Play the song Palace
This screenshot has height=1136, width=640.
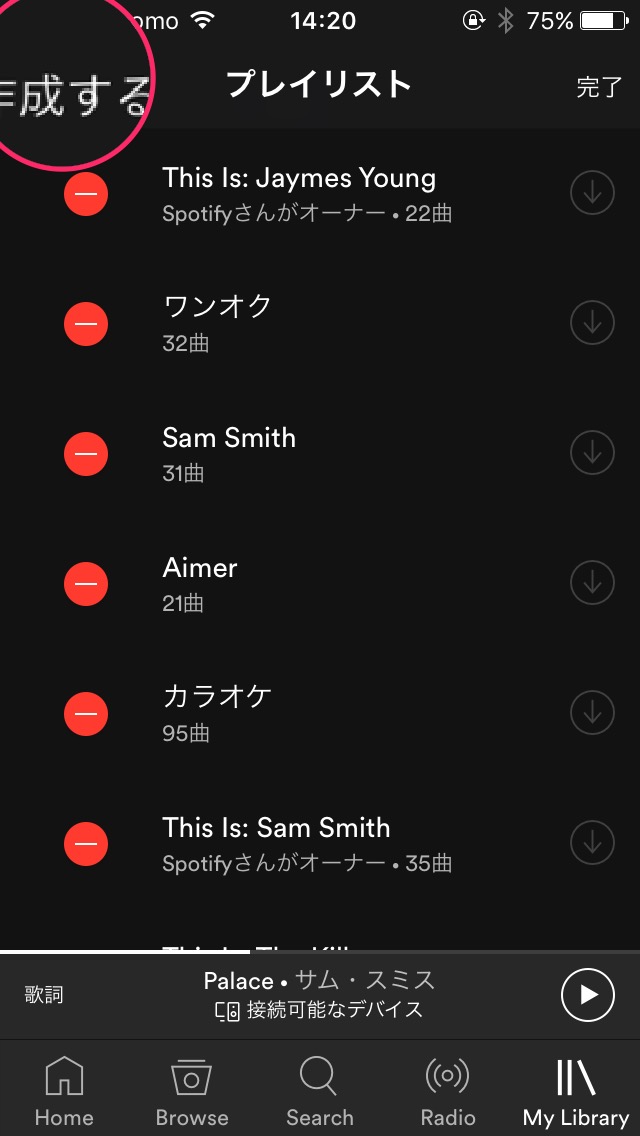588,994
